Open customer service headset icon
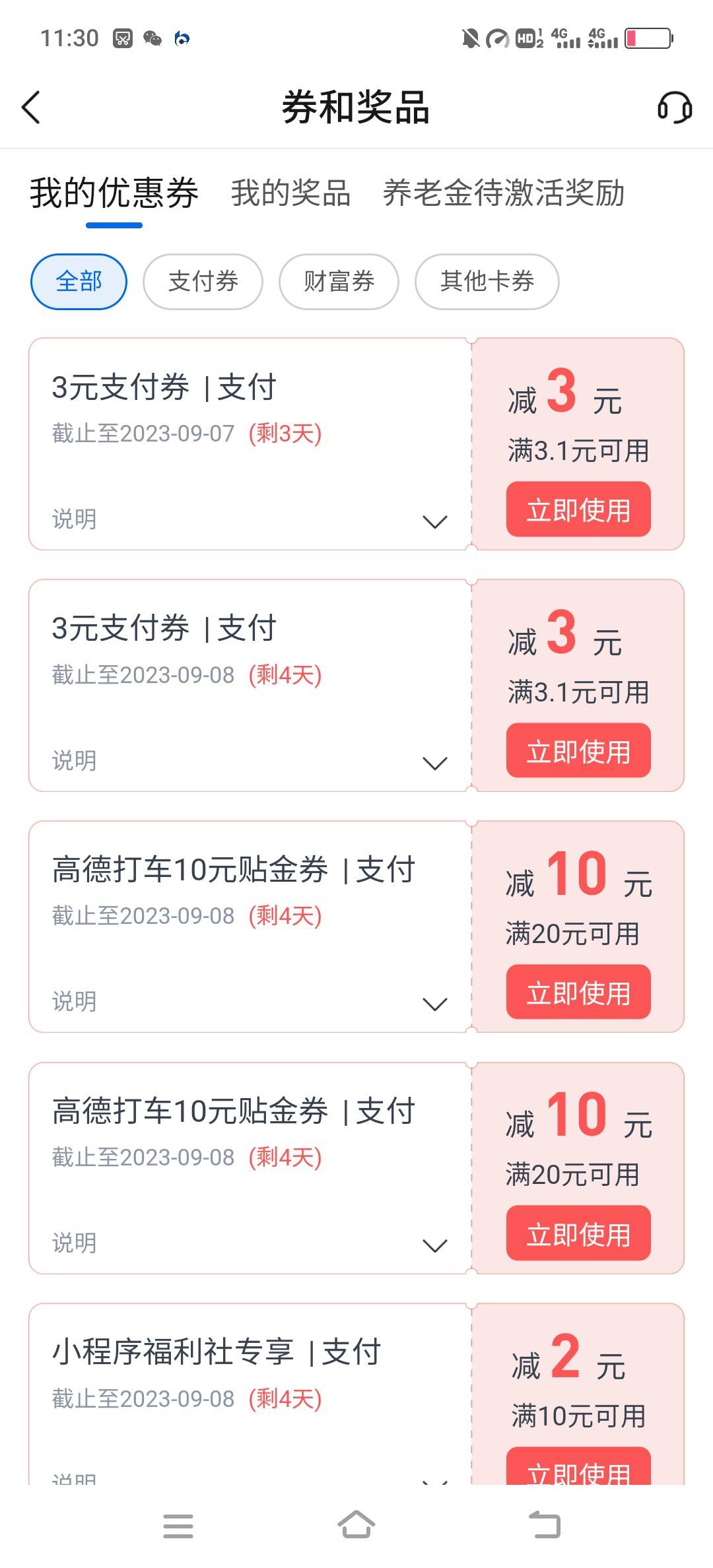 (x=674, y=107)
